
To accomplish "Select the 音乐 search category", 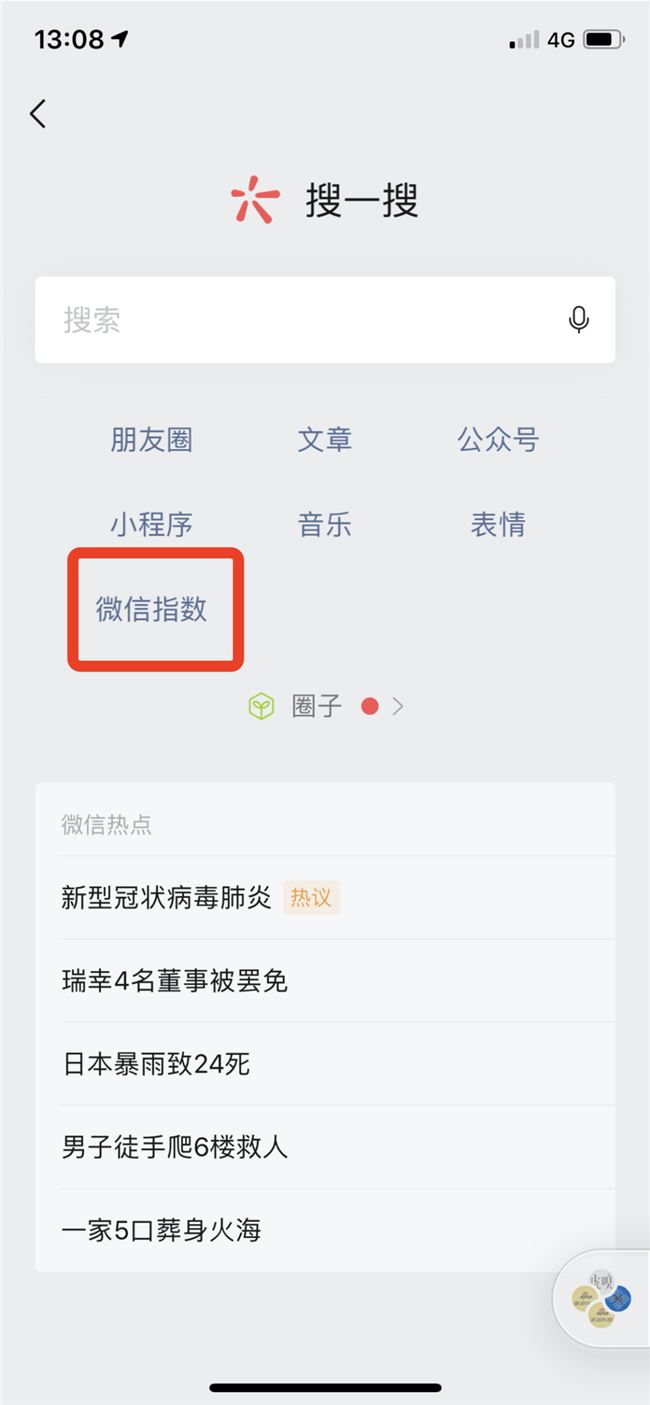I will [x=324, y=524].
